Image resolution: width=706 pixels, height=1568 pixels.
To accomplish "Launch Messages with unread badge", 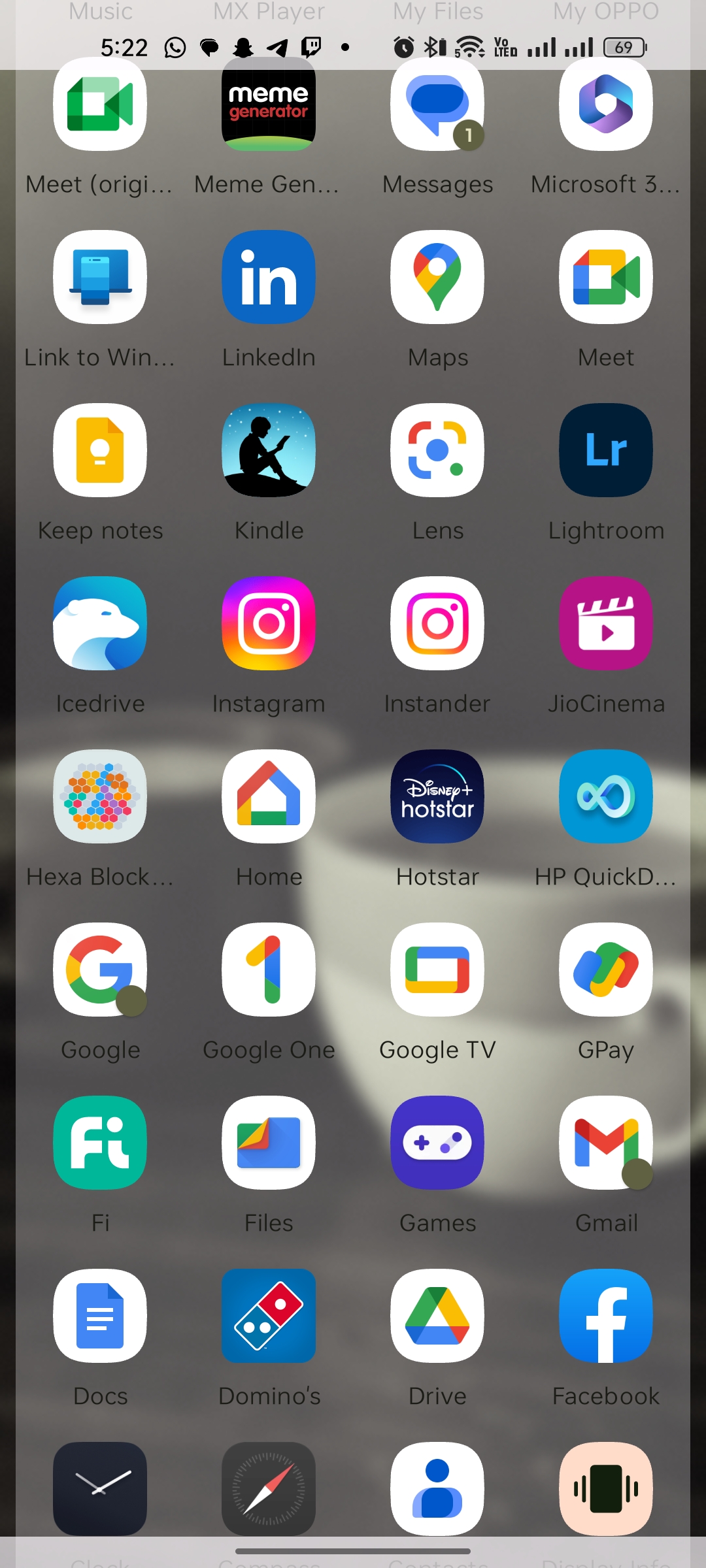I will (437, 105).
